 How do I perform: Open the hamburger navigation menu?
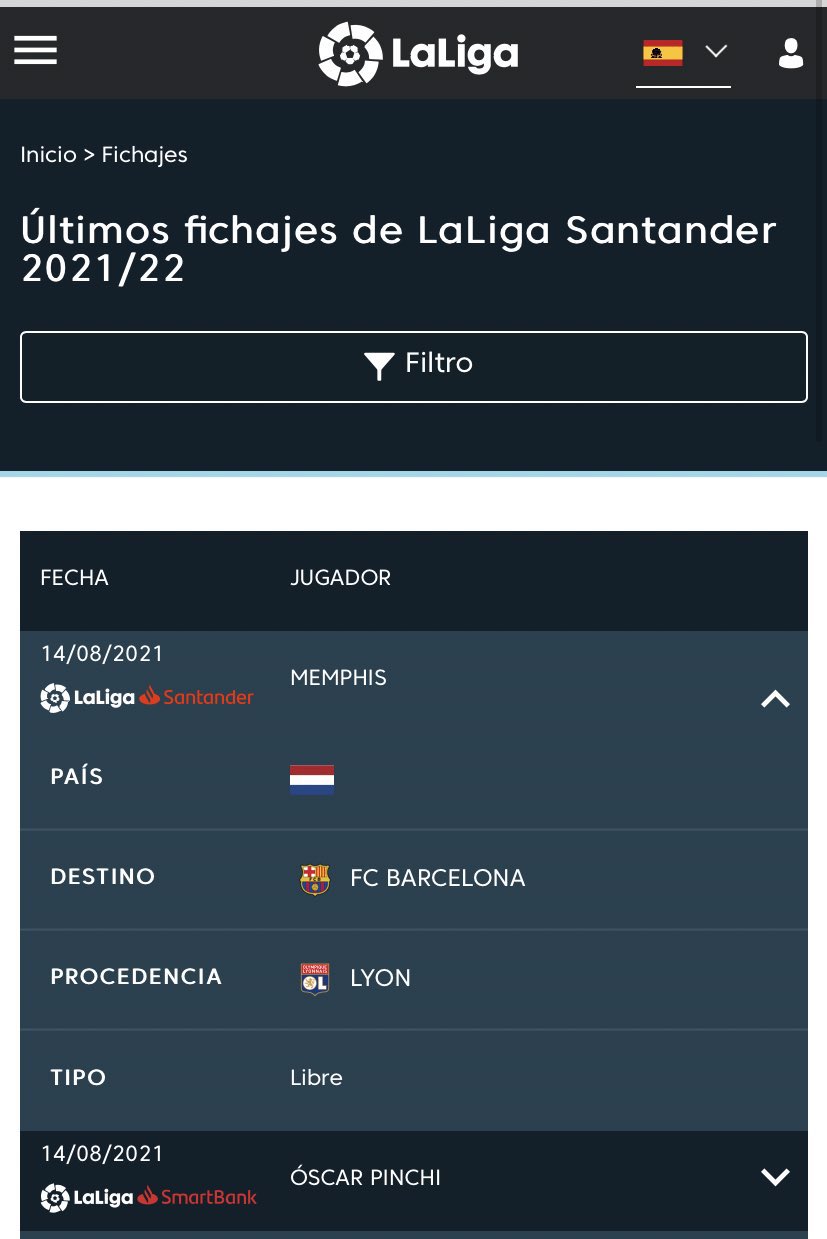[x=36, y=50]
